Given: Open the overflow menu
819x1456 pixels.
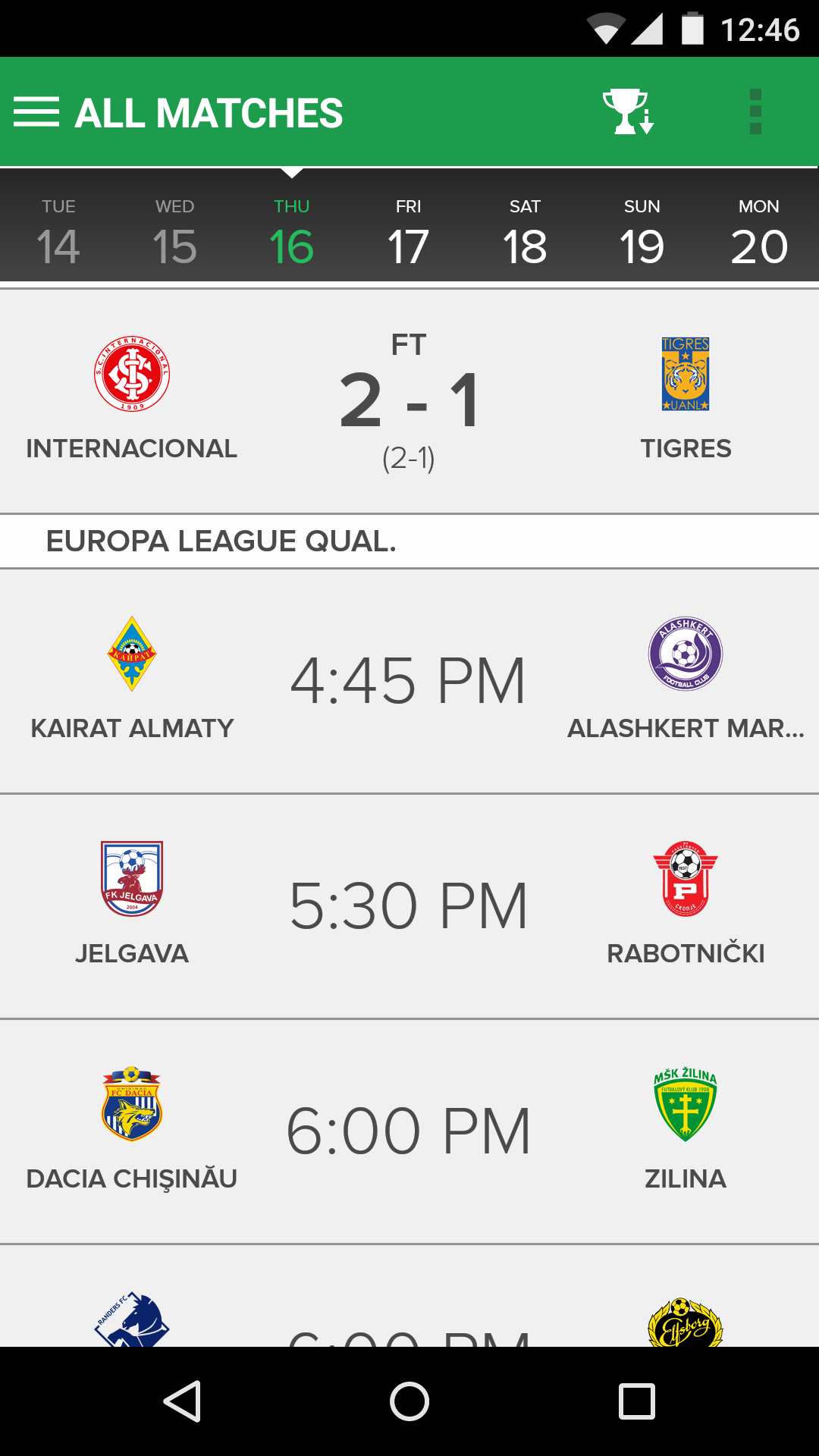Looking at the screenshot, I should (x=755, y=112).
